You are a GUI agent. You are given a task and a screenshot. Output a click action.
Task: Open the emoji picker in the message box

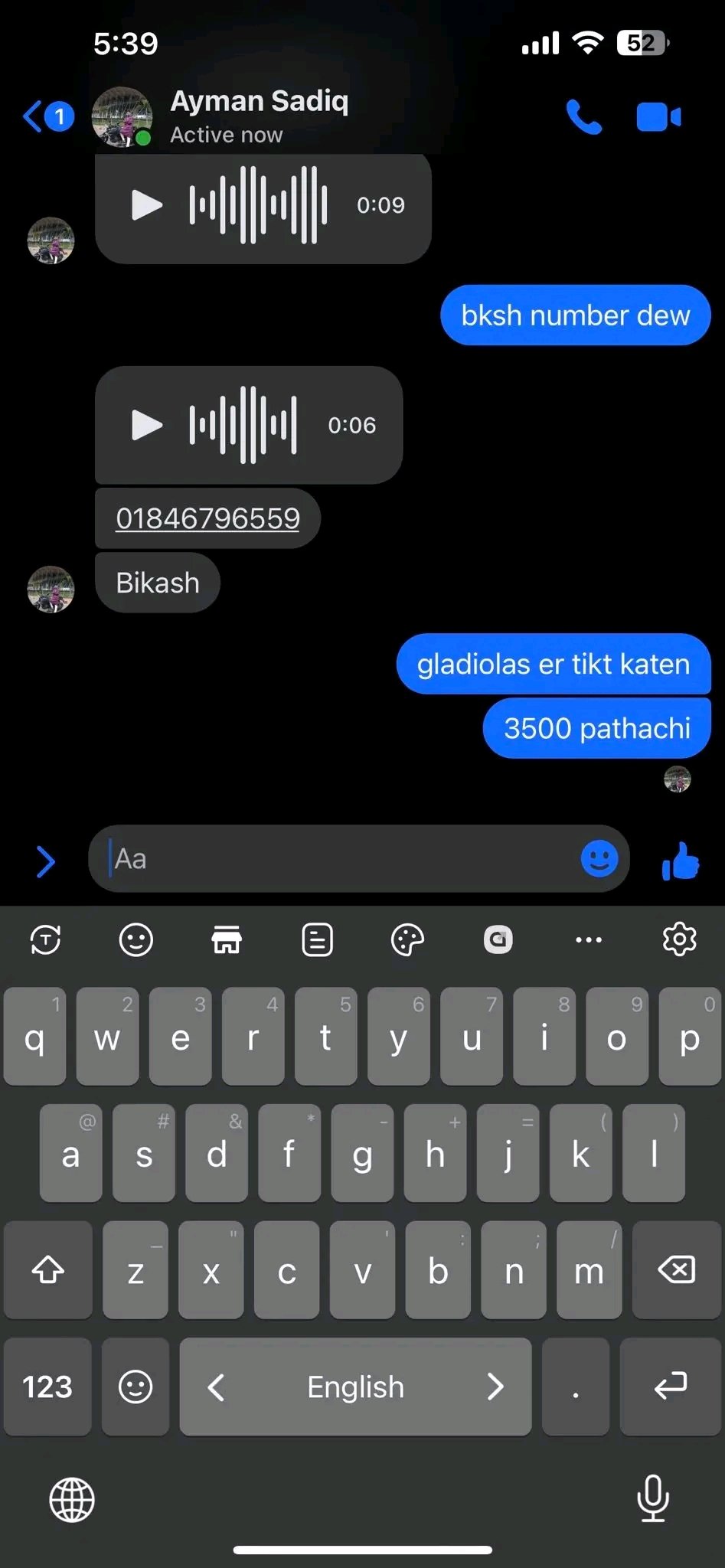click(599, 859)
